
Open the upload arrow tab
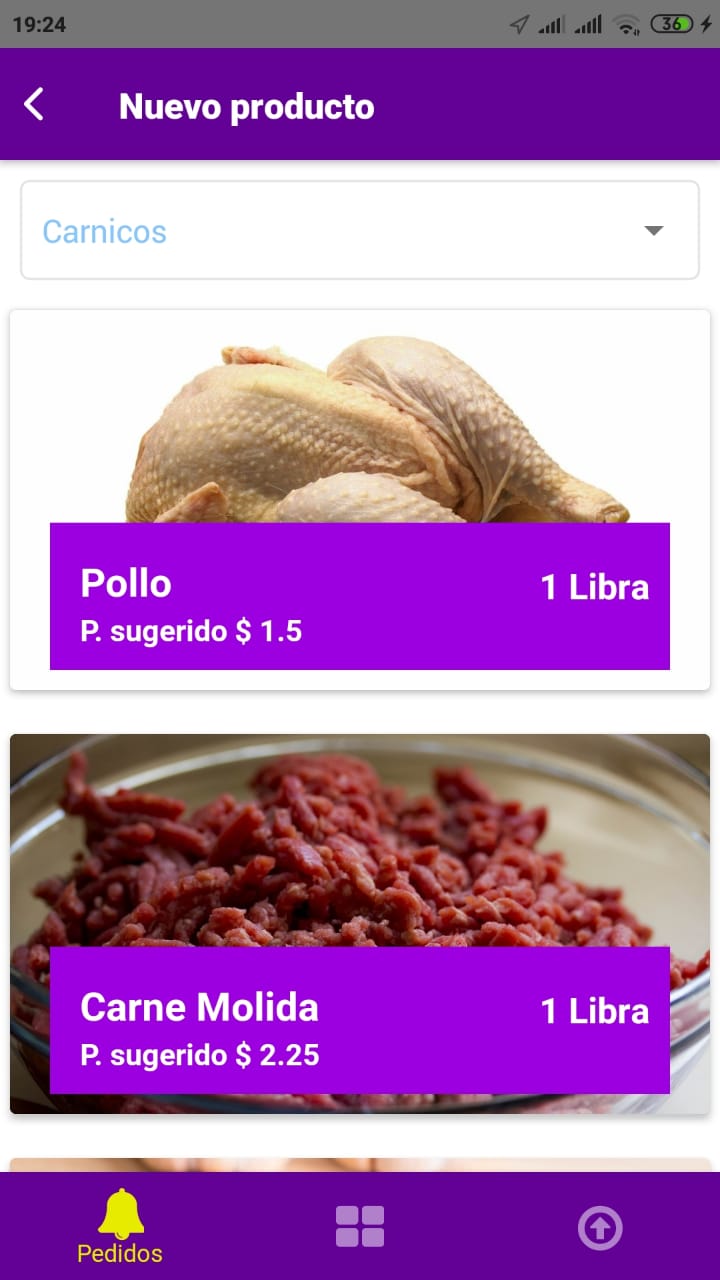coord(600,1228)
